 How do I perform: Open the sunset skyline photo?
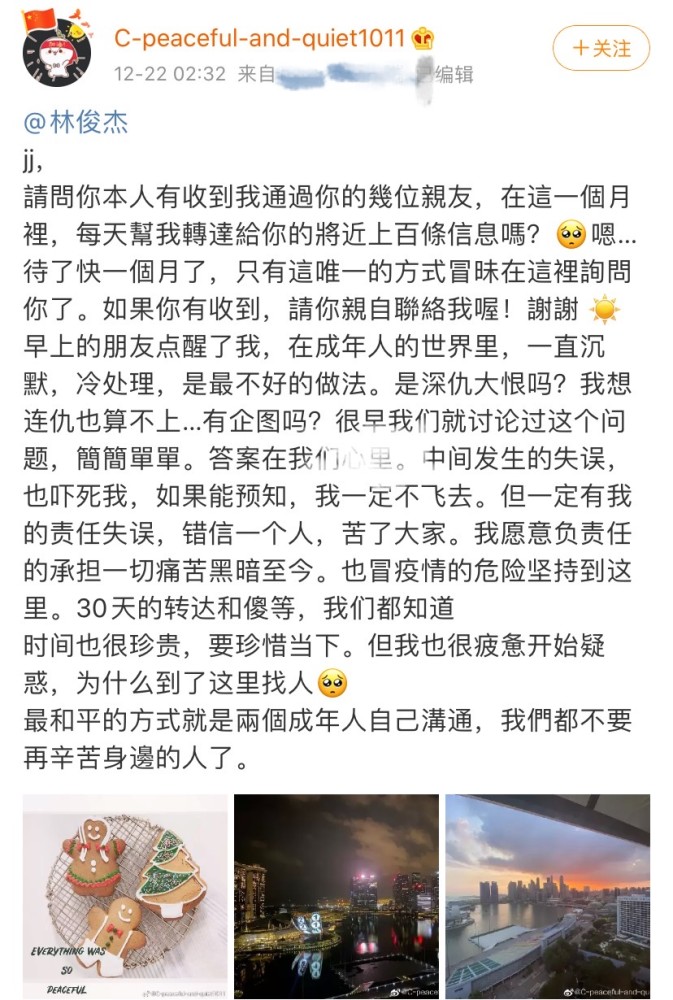pyautogui.click(x=548, y=896)
